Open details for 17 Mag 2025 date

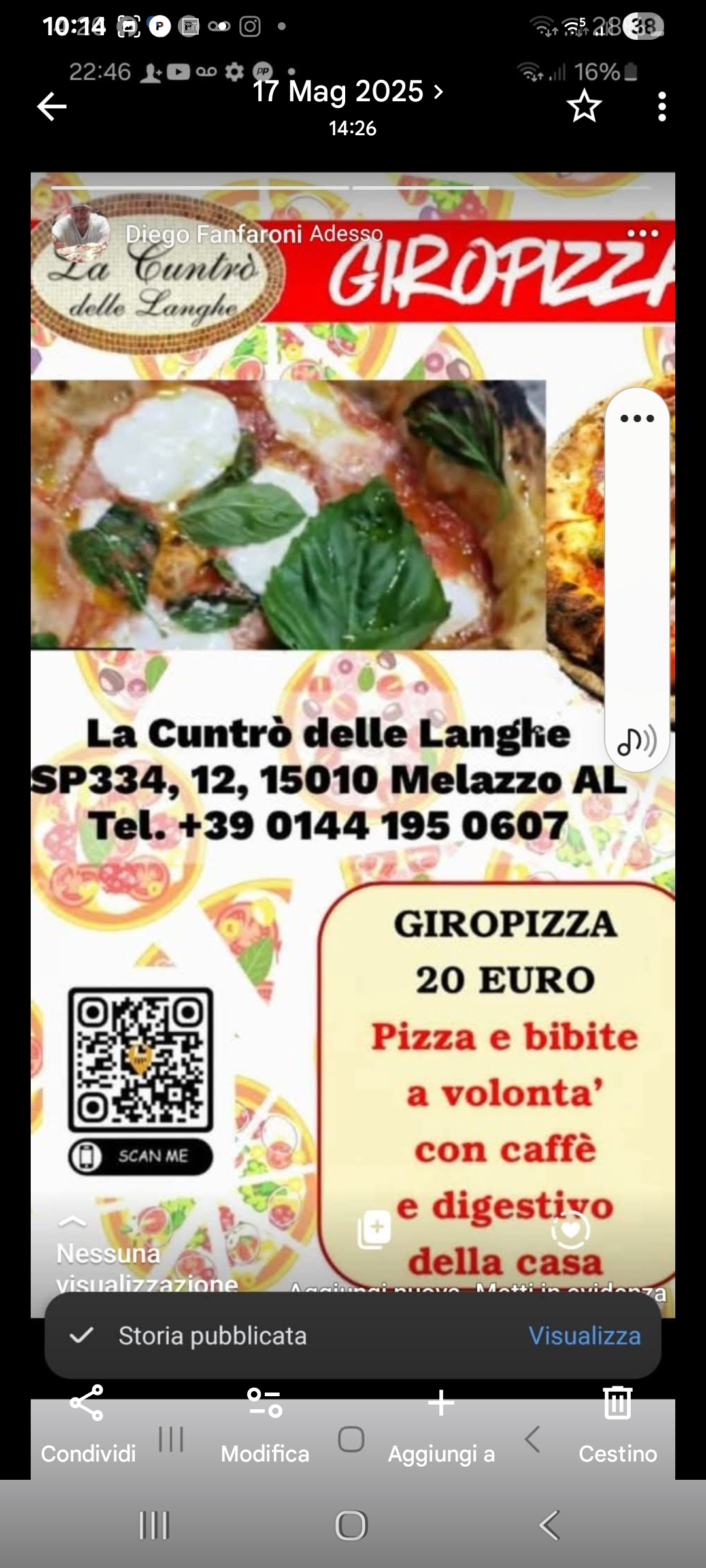(x=348, y=92)
